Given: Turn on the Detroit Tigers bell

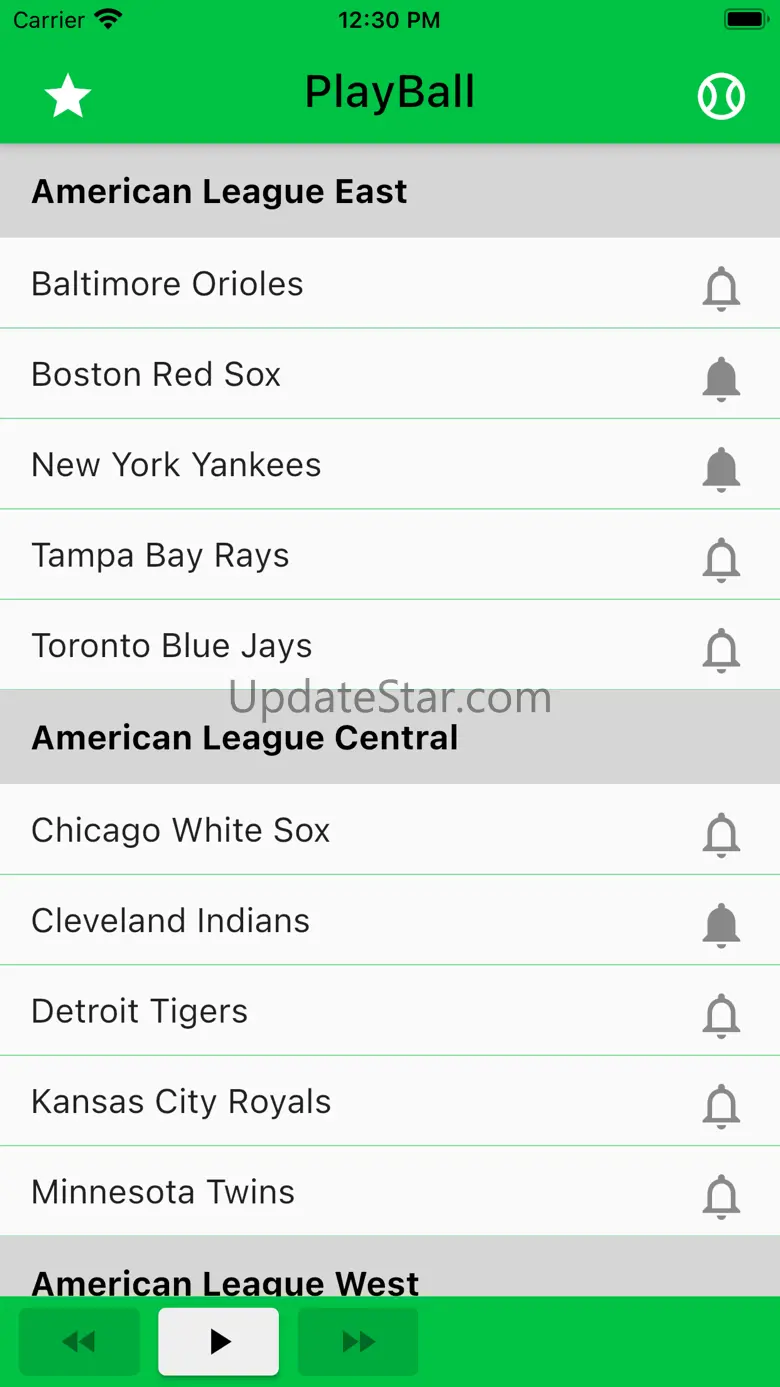Looking at the screenshot, I should [x=721, y=1016].
